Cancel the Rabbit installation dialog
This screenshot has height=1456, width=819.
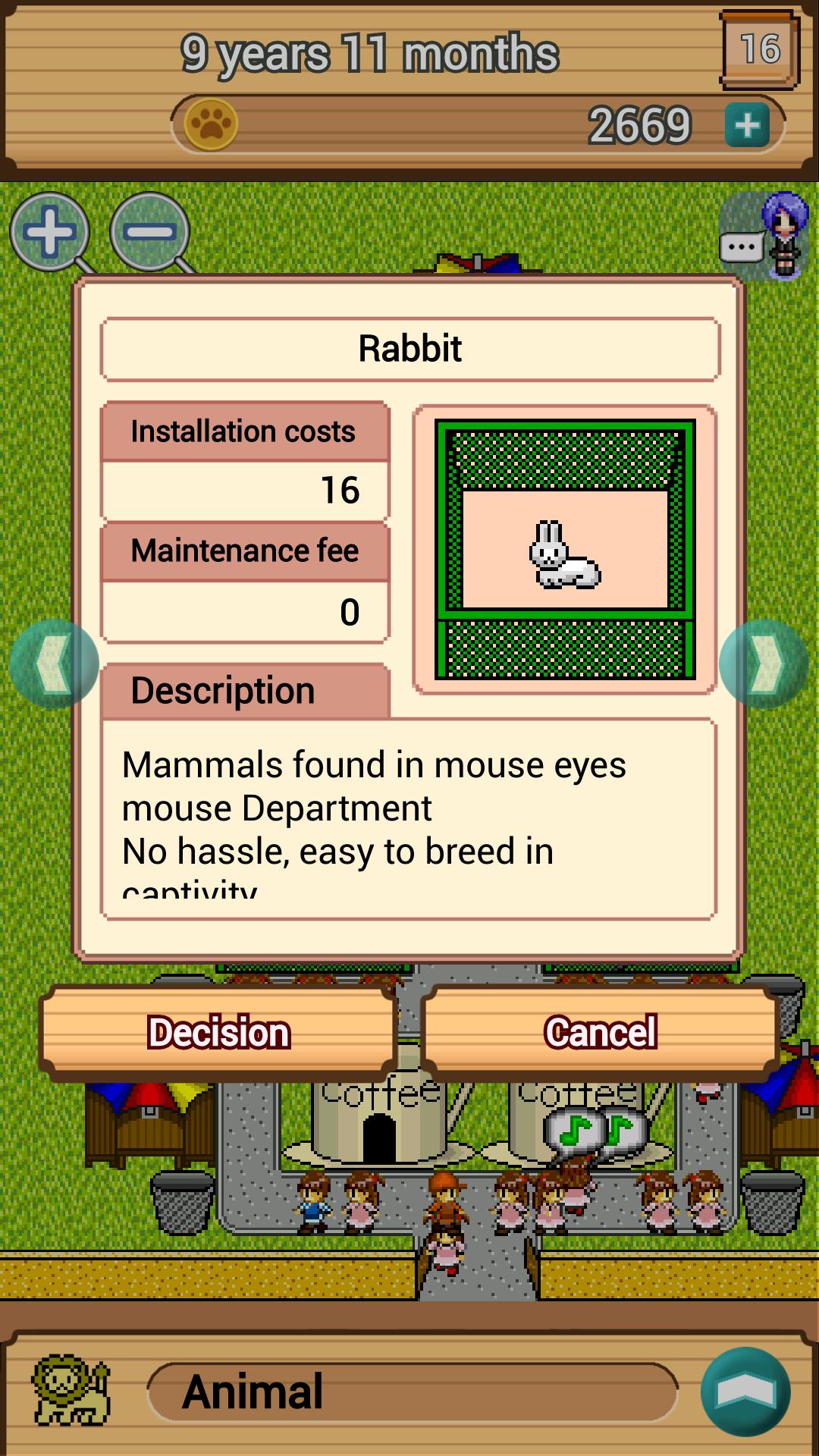pos(601,1032)
